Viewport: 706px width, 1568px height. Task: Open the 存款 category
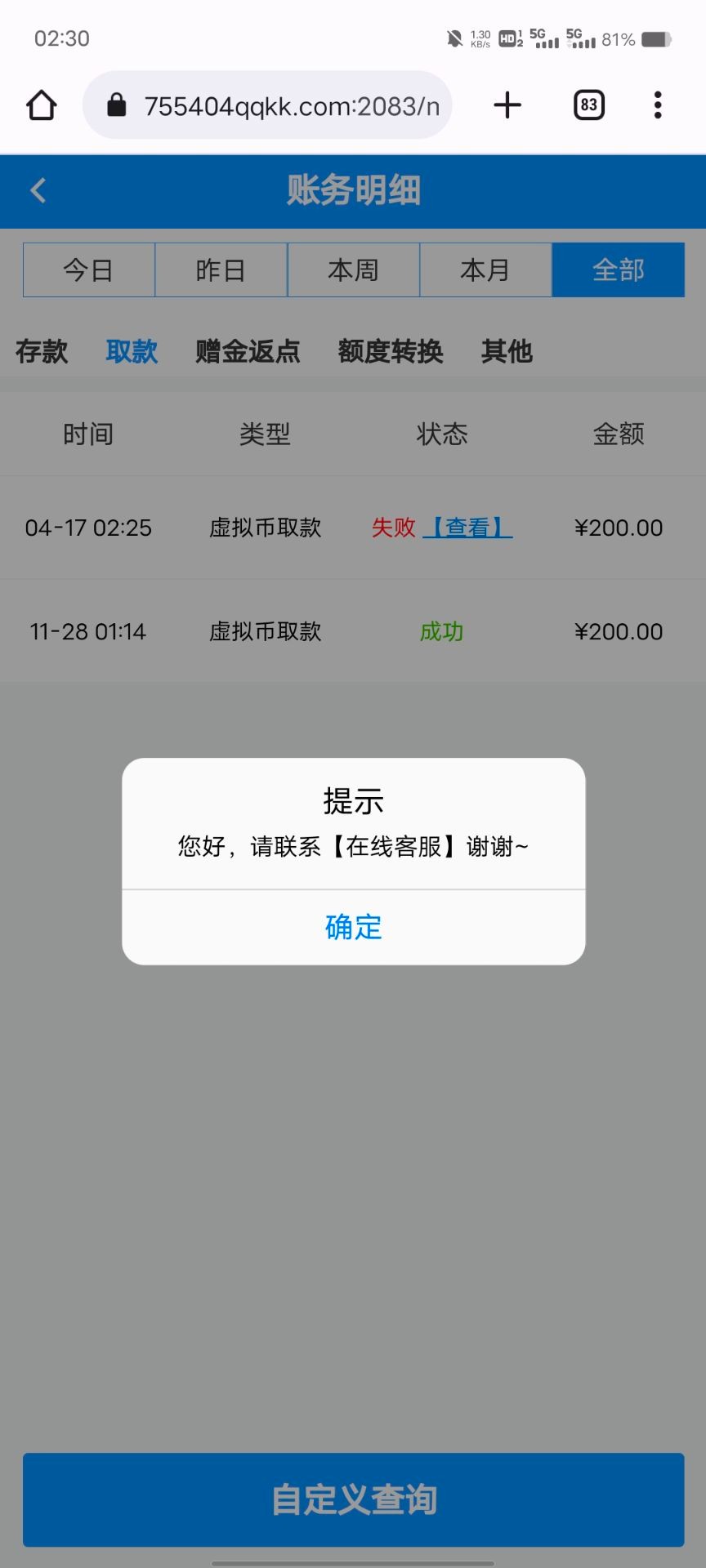point(42,351)
